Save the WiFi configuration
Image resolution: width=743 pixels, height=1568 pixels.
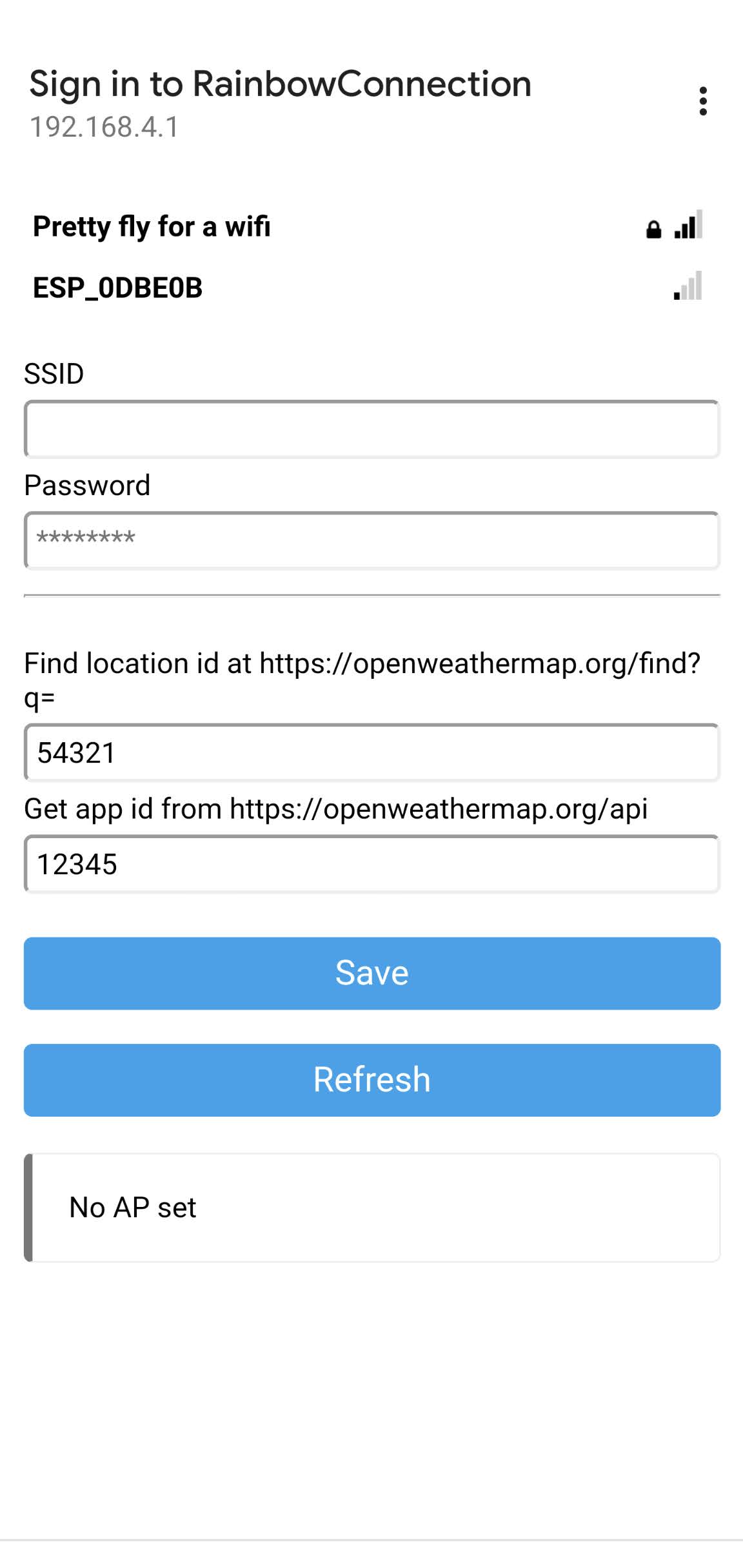(371, 973)
